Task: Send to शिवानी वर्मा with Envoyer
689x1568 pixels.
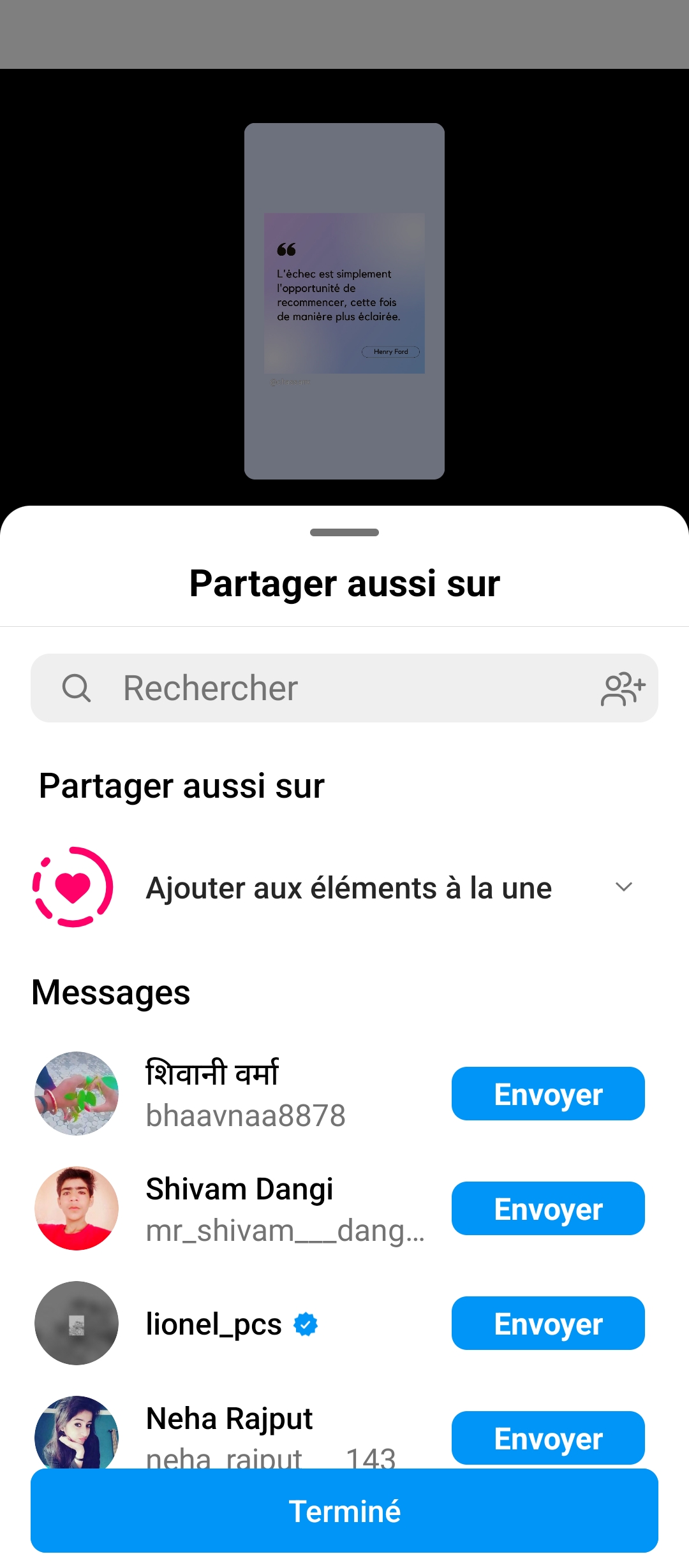Action: click(x=548, y=1094)
